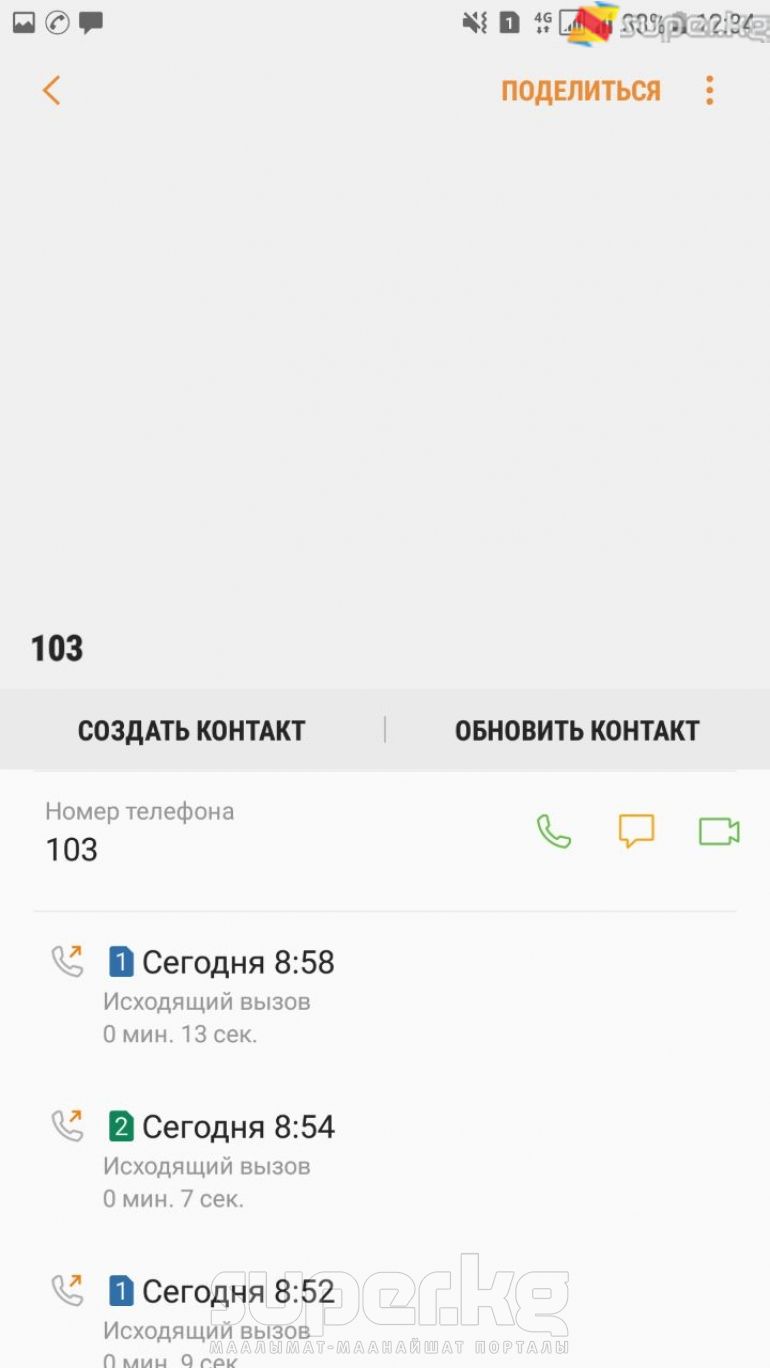Screen dimensions: 770x1368
Task: Select Обновить контакт
Action: [x=577, y=730]
